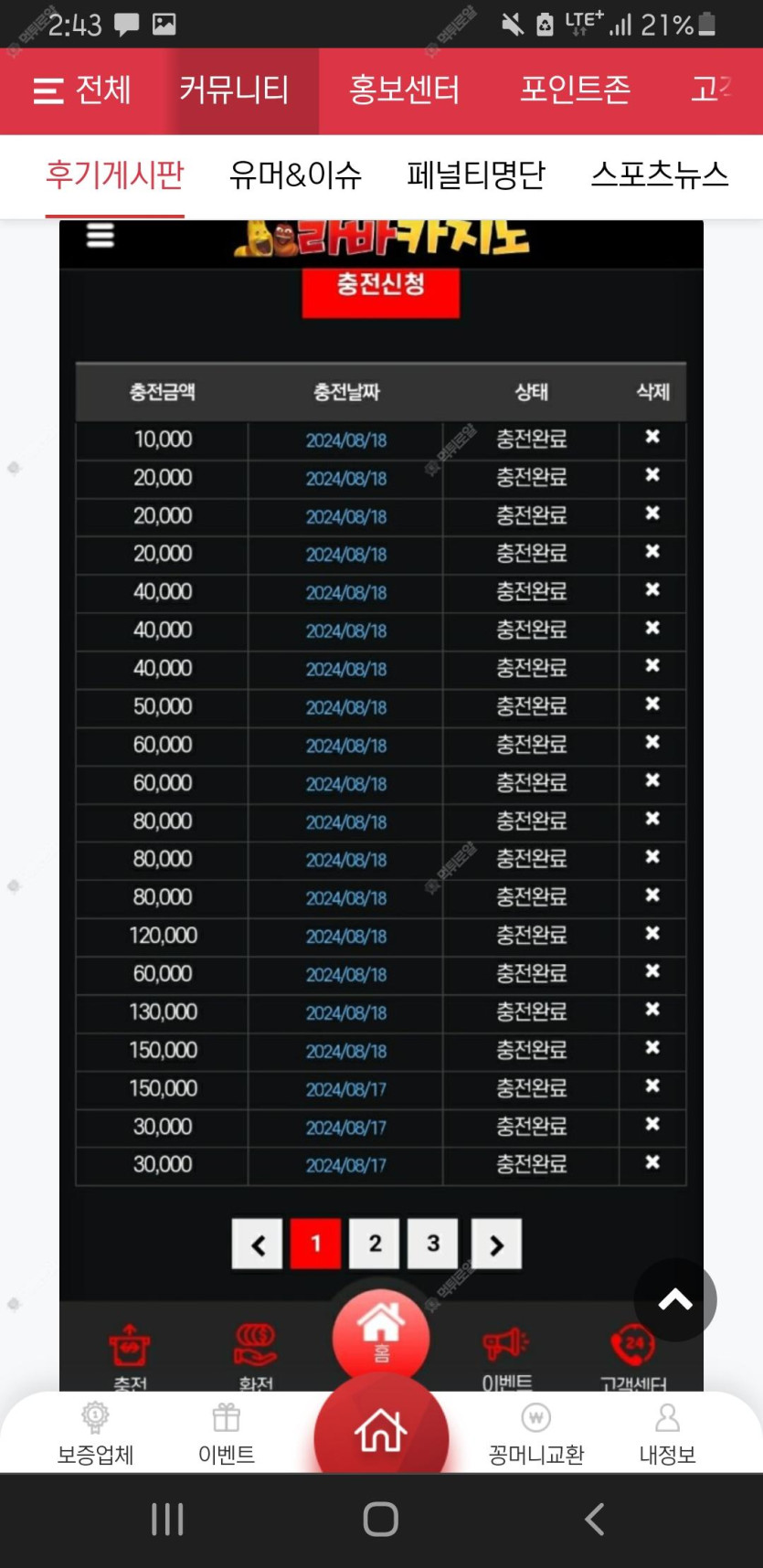Image resolution: width=763 pixels, height=1568 pixels.
Task: Open recent apps from the navigation bar
Action: (167, 1520)
